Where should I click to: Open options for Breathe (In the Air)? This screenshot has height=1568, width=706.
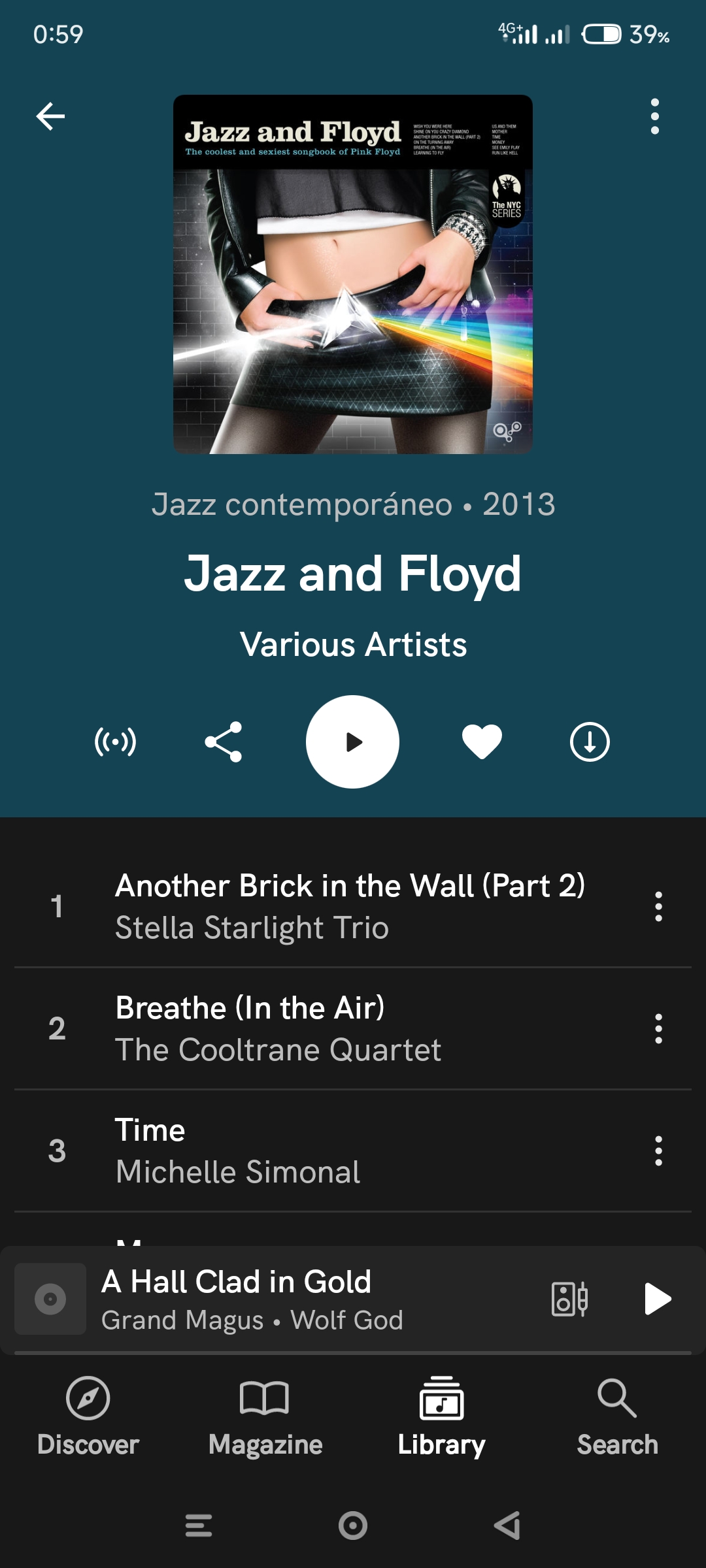click(x=658, y=1028)
